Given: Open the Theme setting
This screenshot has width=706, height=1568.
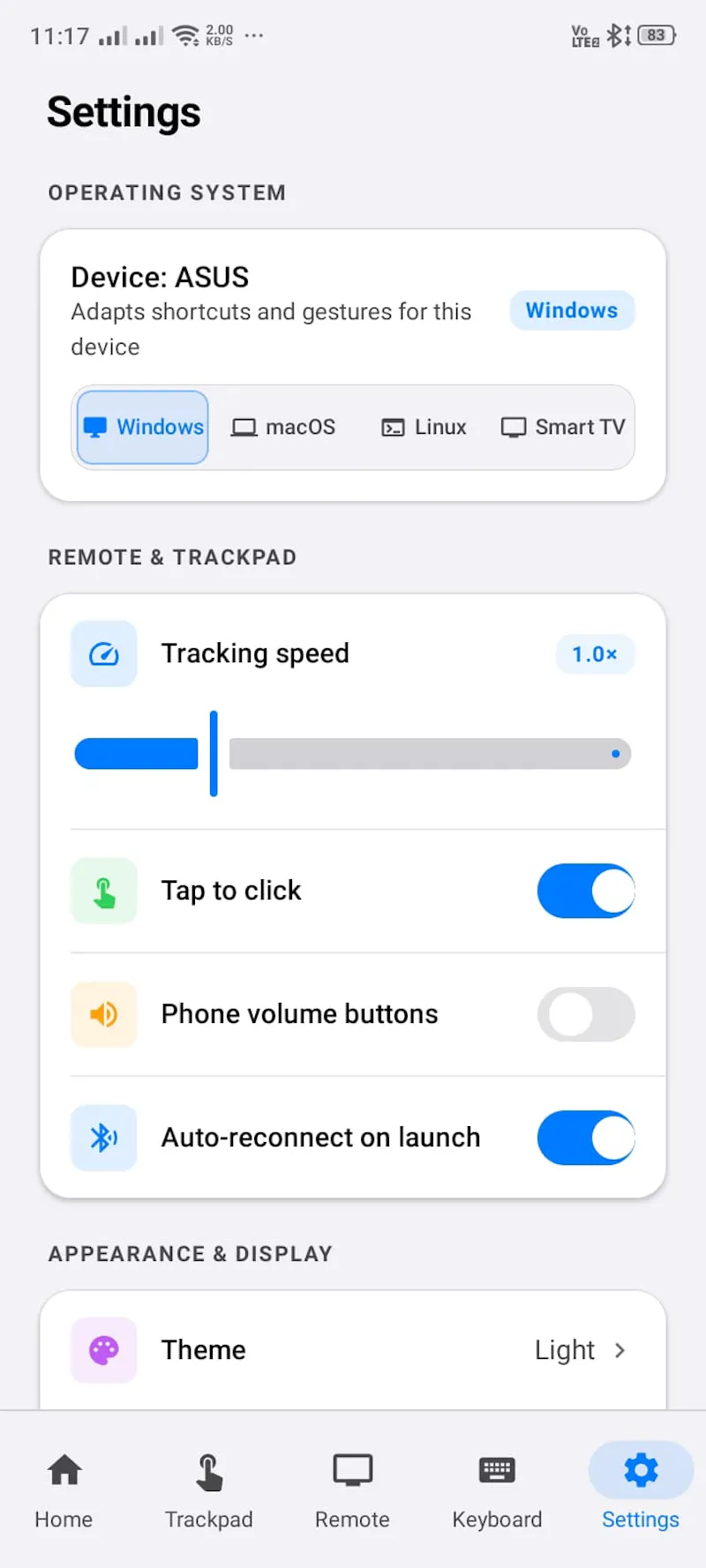Looking at the screenshot, I should (x=353, y=1350).
